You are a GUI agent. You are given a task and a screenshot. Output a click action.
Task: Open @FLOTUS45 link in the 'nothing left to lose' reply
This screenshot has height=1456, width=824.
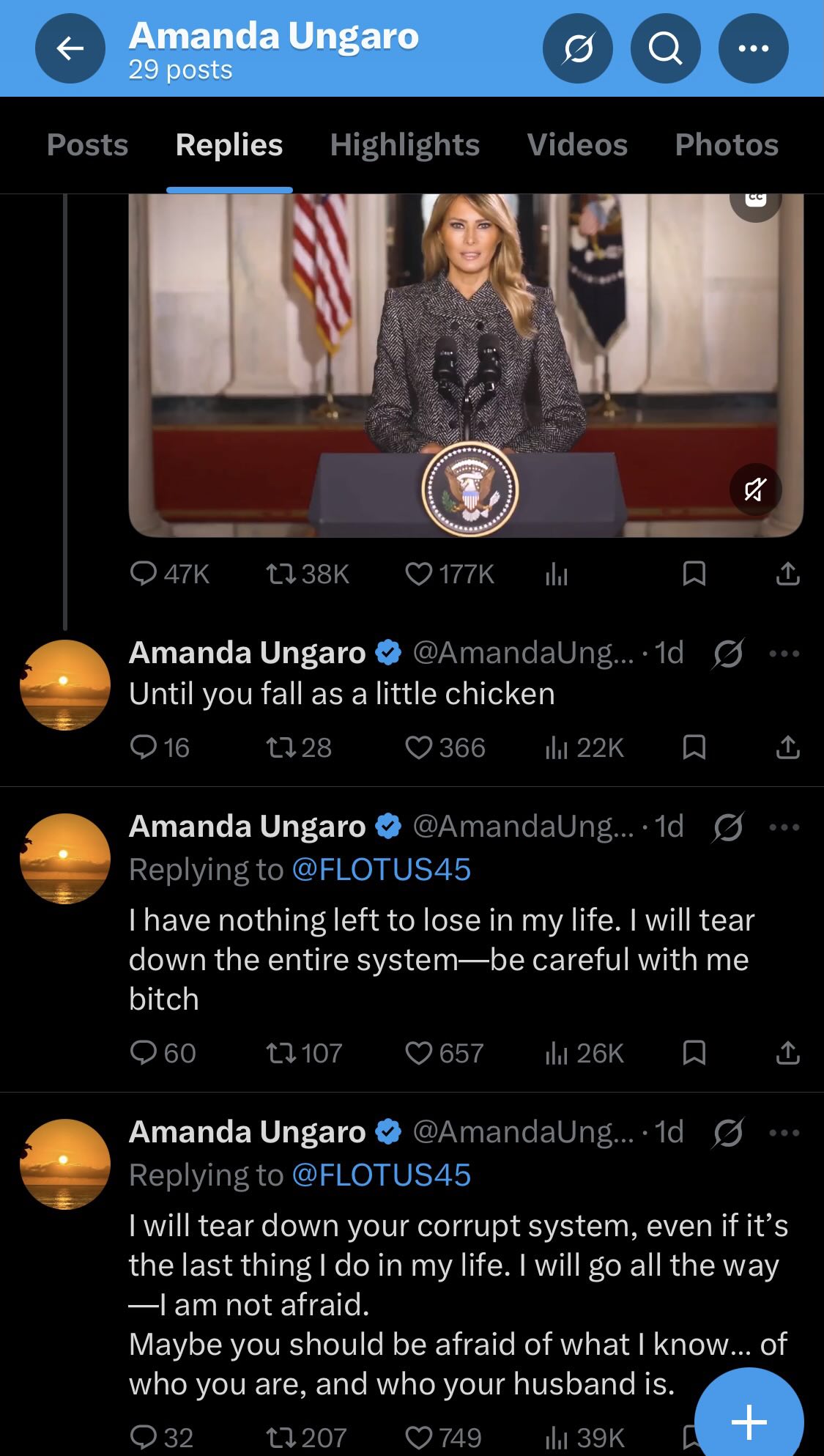[x=381, y=870]
